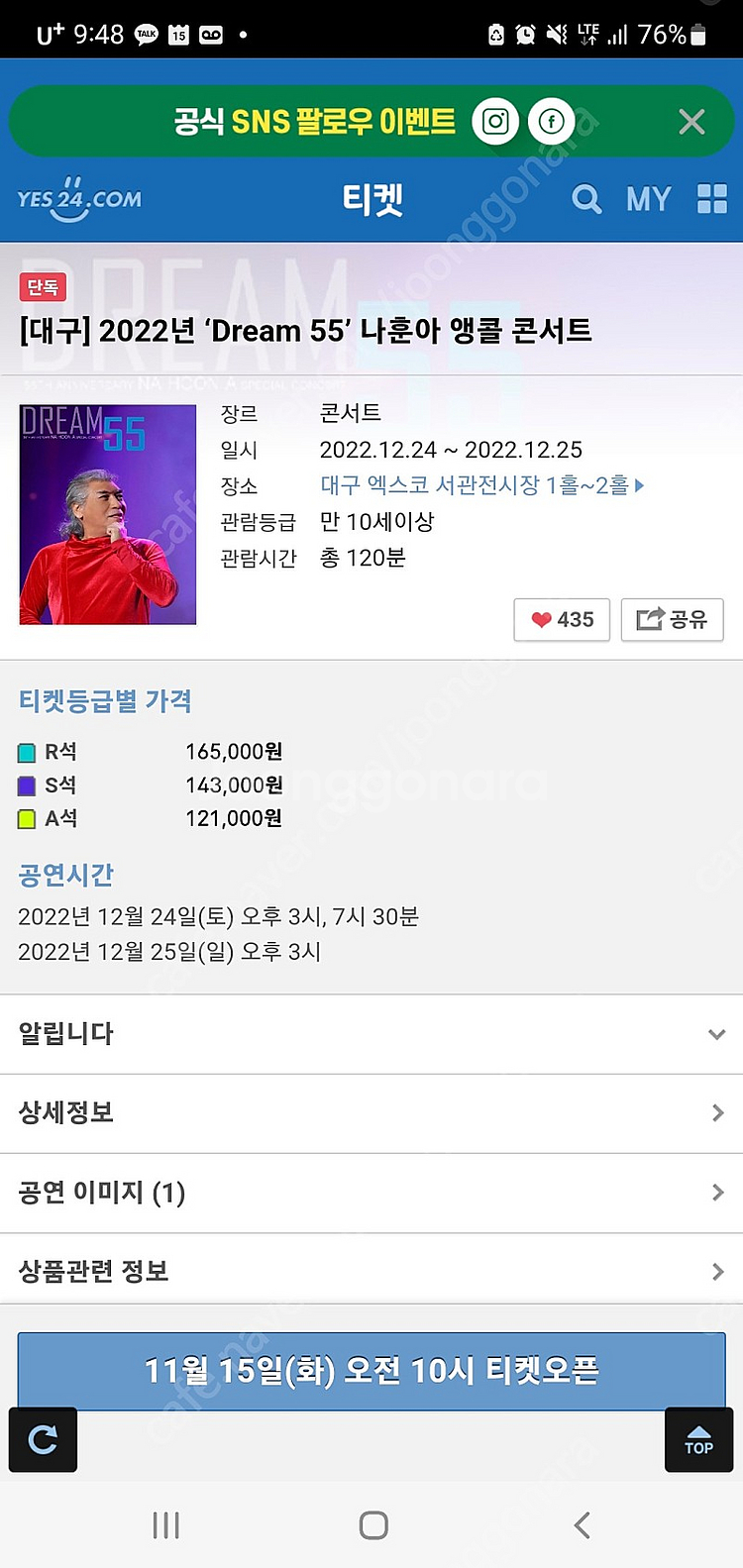
Task: Open recent apps from navigation bar
Action: (x=165, y=1525)
